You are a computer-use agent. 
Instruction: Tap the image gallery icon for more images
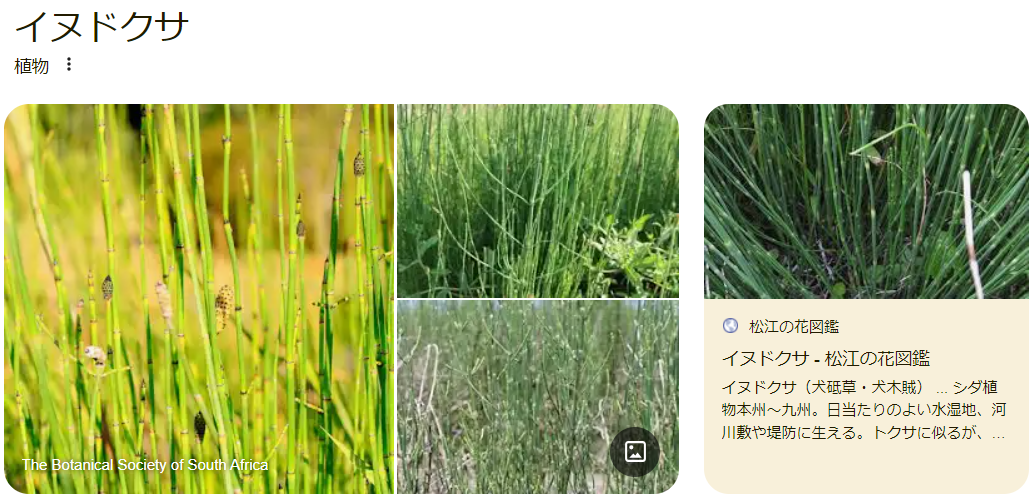click(x=635, y=451)
